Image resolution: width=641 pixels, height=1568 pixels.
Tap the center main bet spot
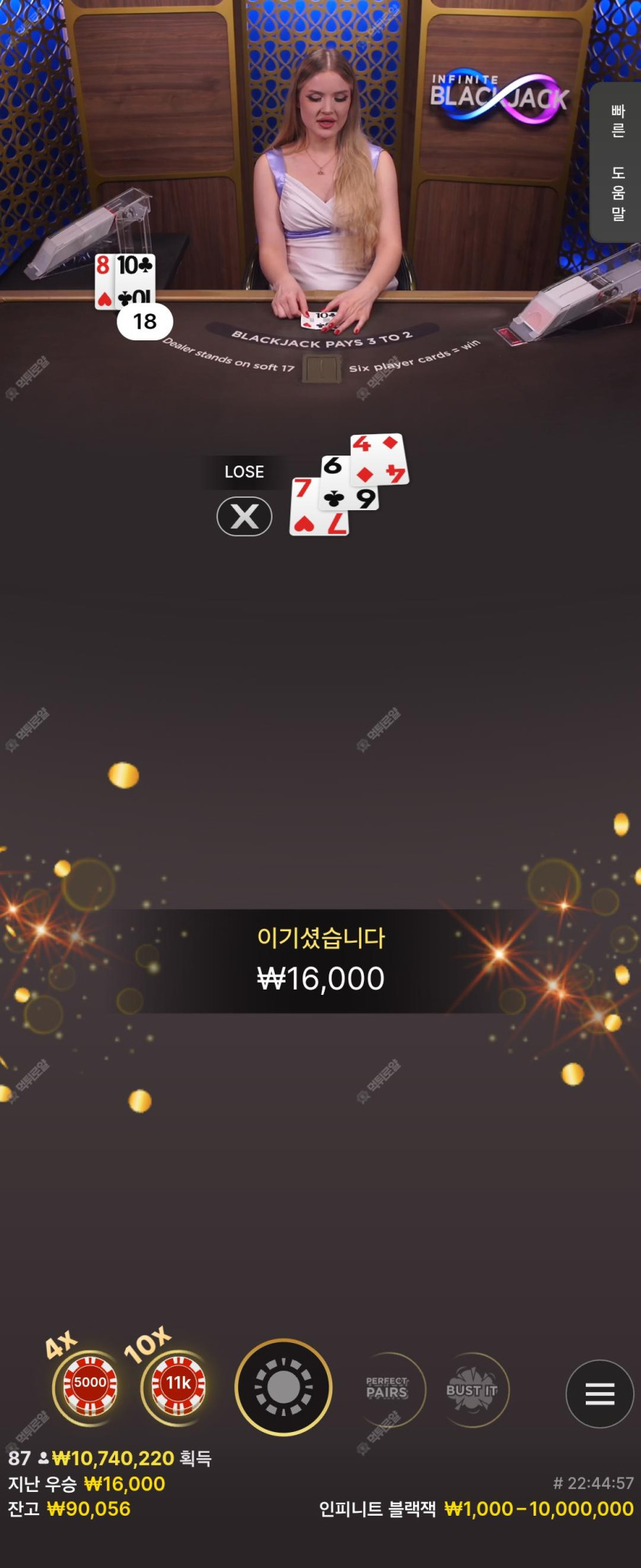[283, 1387]
